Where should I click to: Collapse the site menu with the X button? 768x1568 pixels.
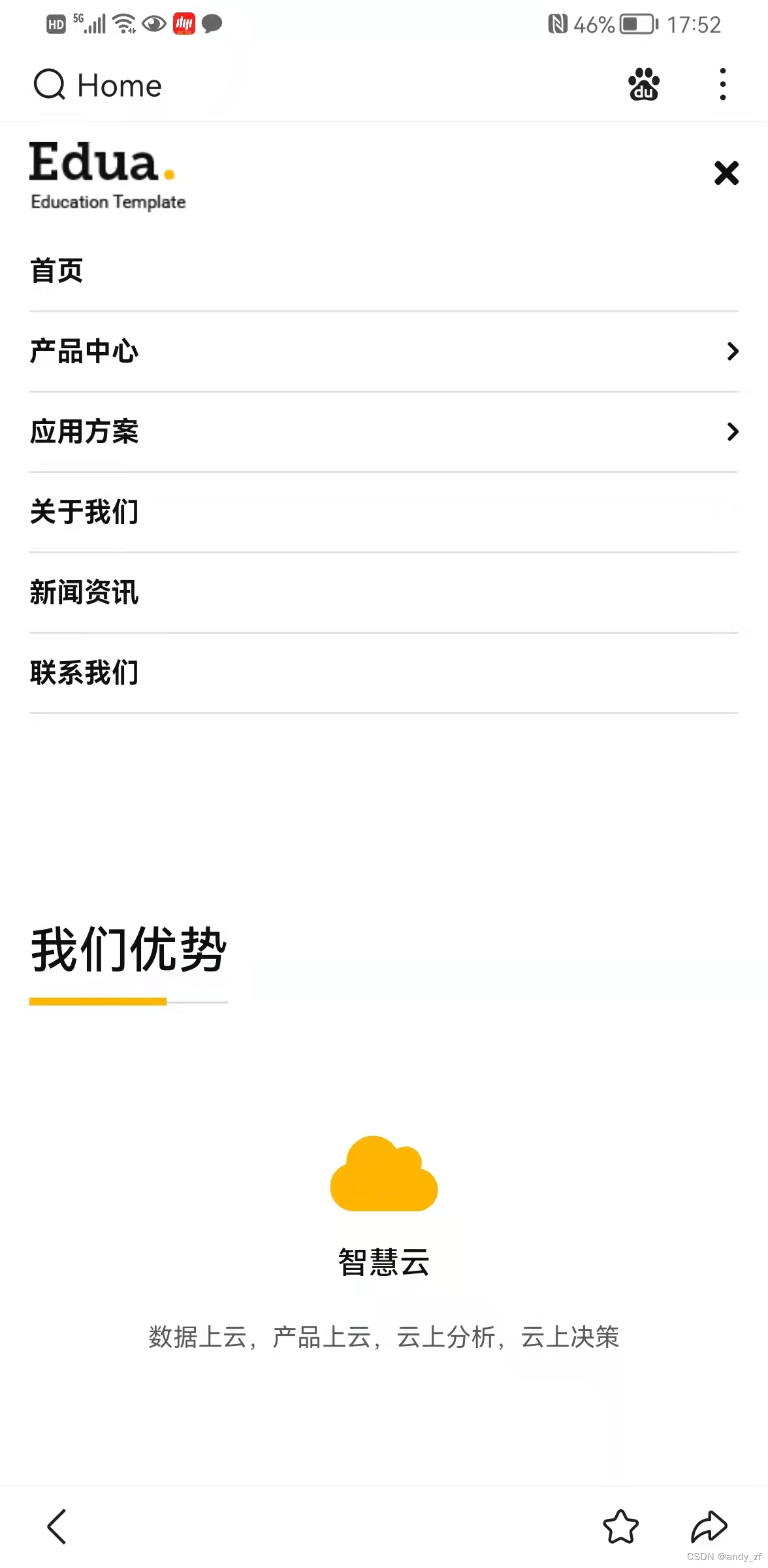coord(726,173)
